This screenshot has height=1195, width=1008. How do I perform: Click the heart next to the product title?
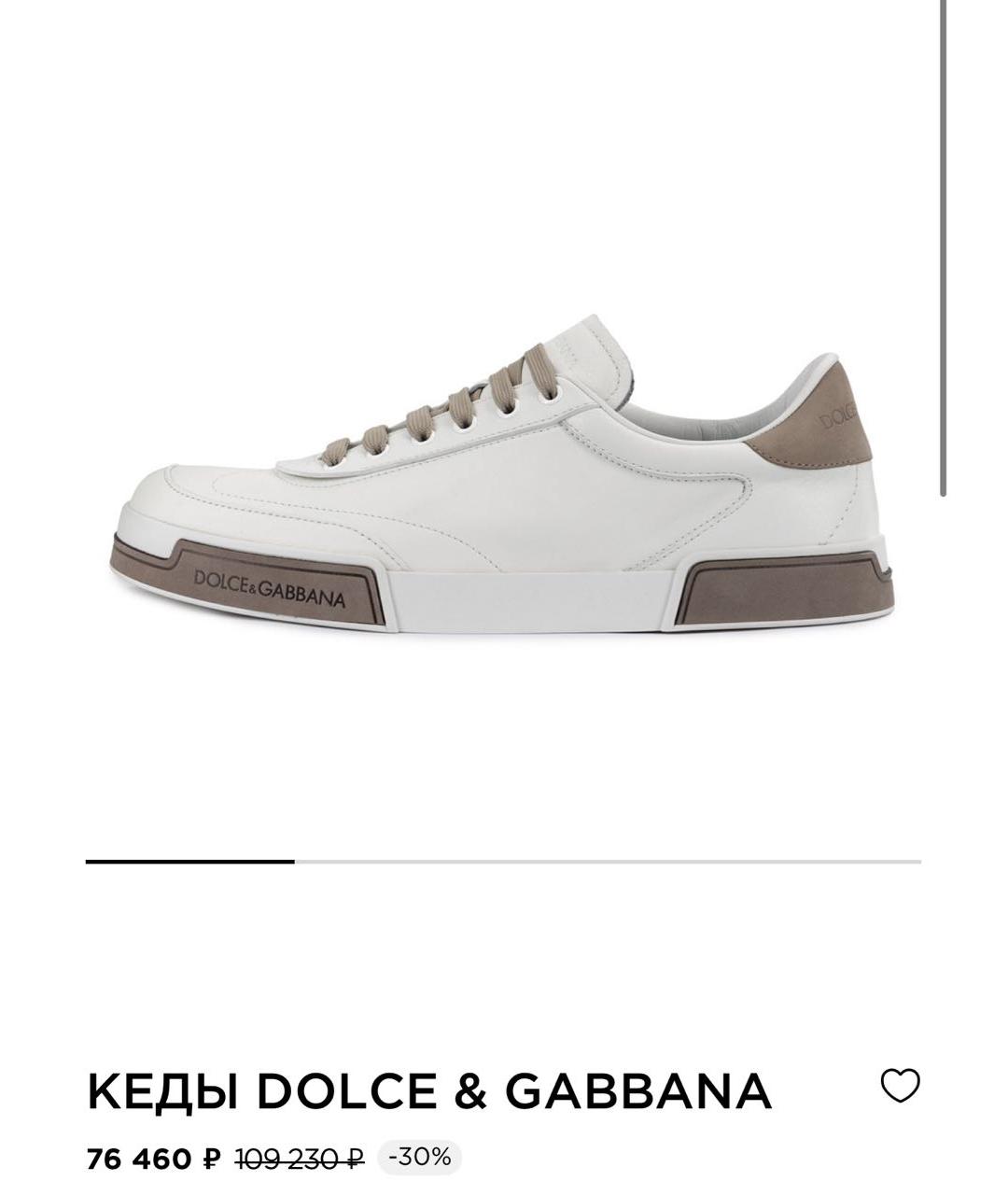(x=899, y=1087)
